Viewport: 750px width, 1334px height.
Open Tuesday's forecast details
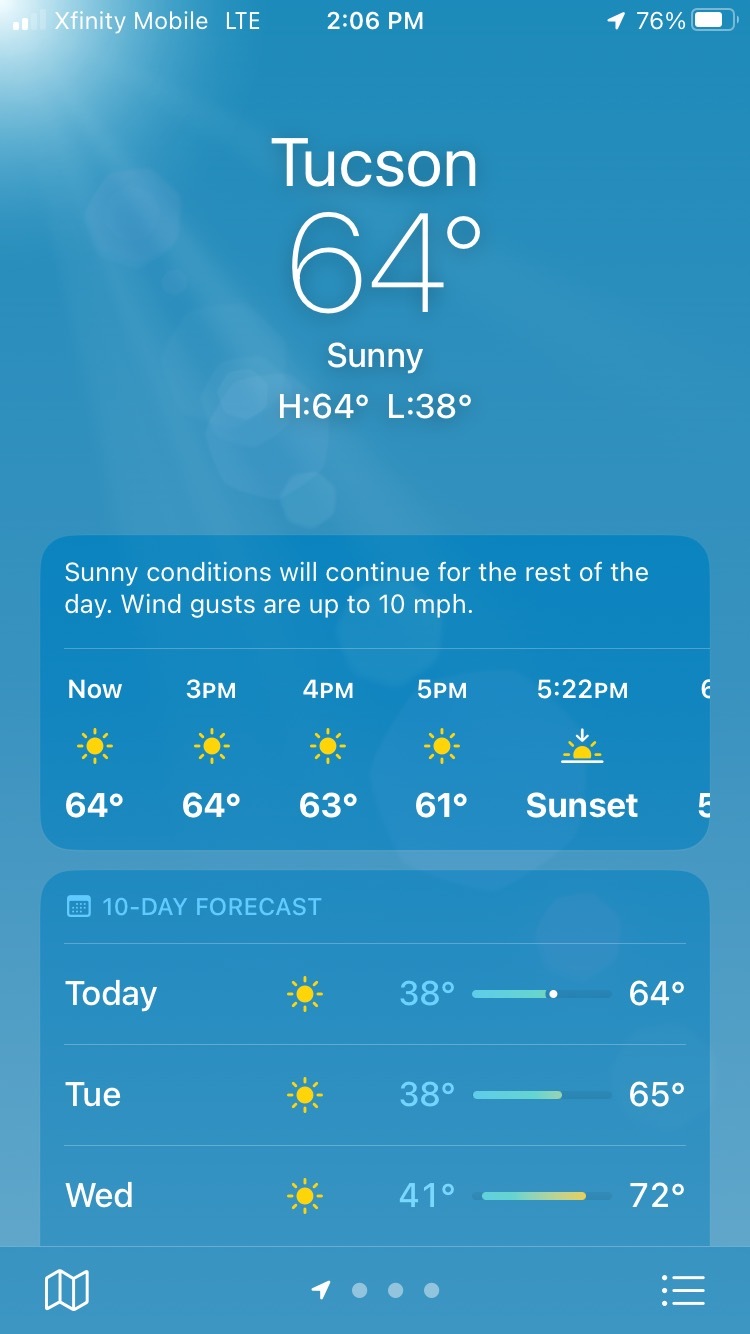click(374, 1095)
